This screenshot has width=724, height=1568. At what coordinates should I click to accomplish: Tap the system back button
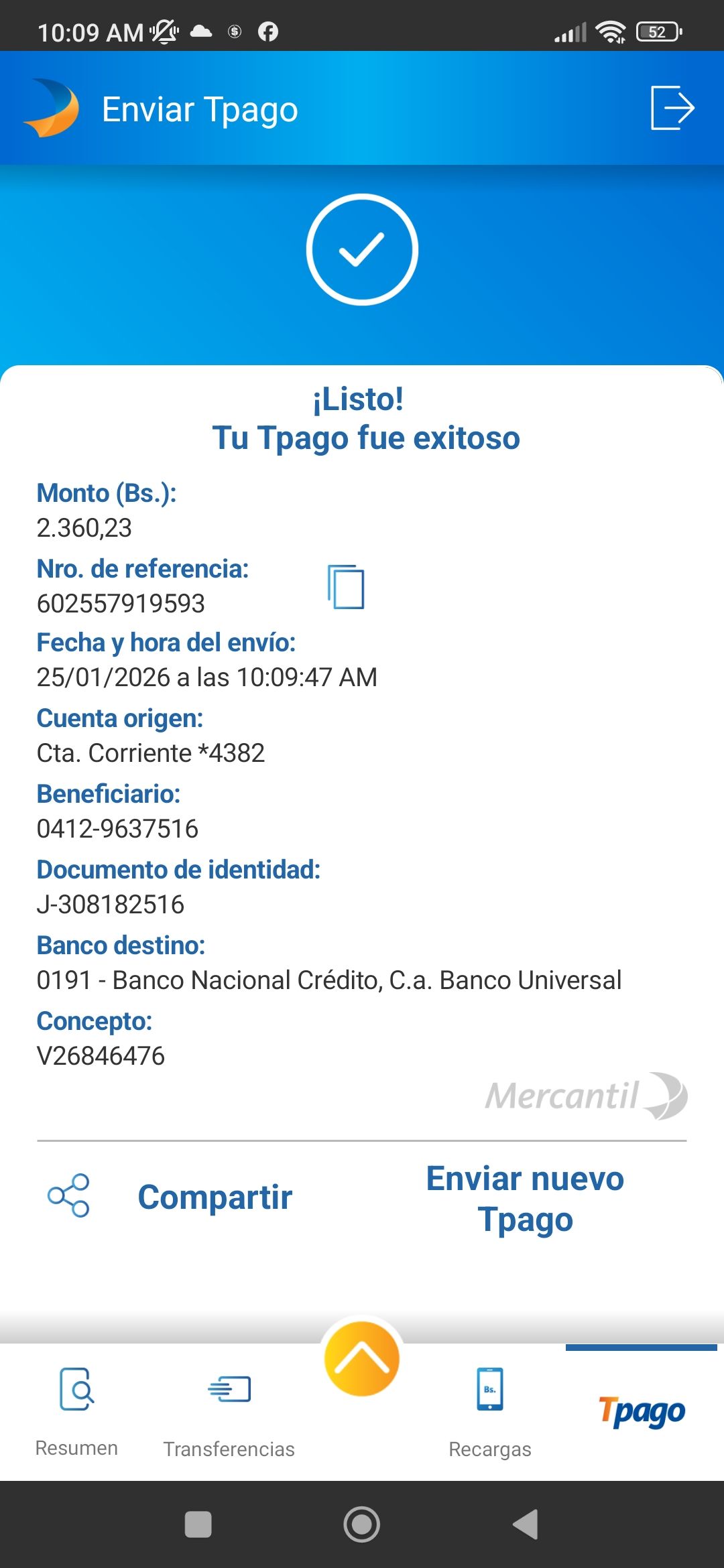[x=526, y=1524]
